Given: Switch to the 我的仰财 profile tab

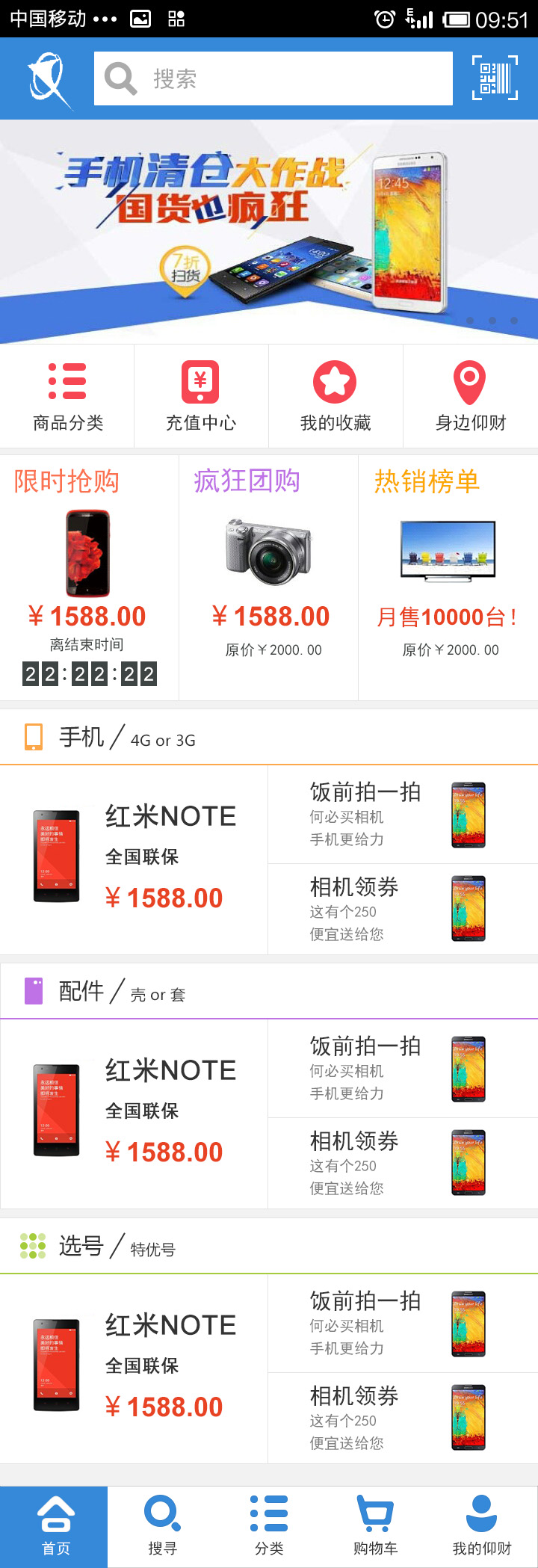Looking at the screenshot, I should (x=482, y=1526).
